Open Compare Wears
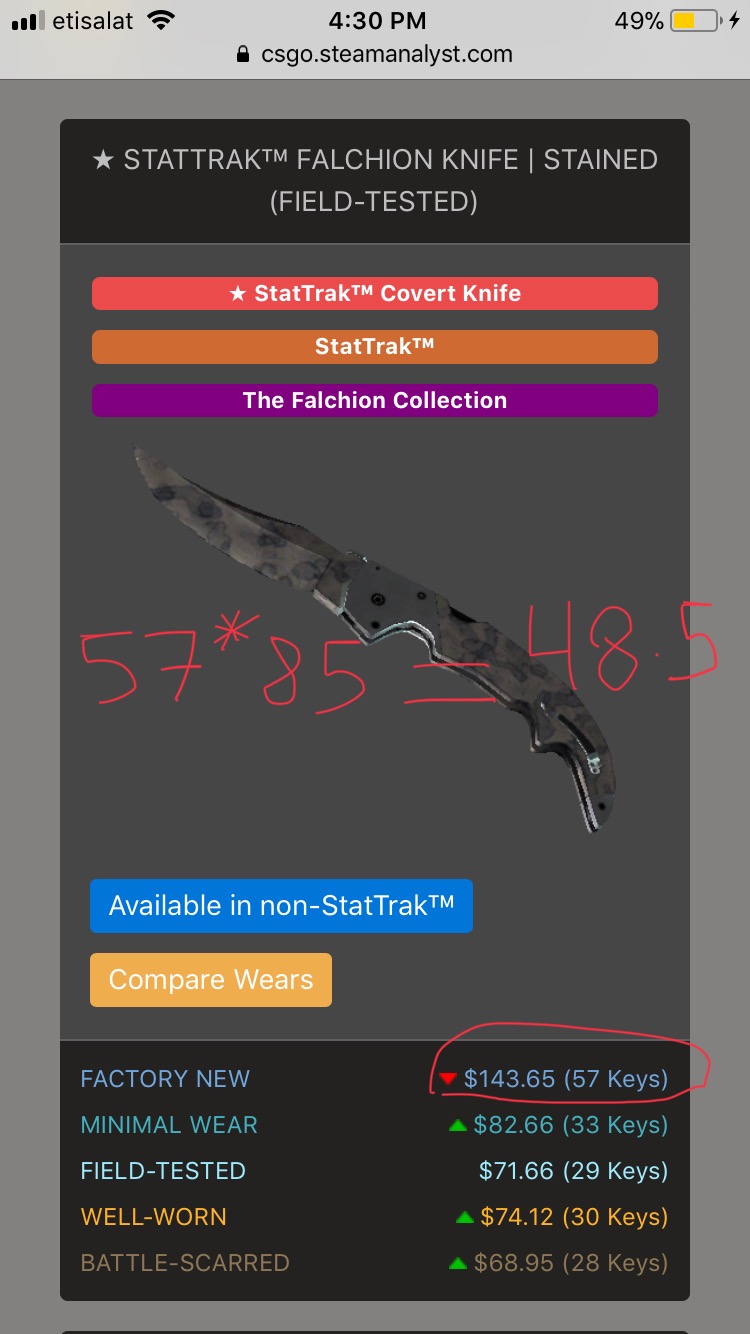Viewport: 750px width, 1334px height. pos(210,980)
